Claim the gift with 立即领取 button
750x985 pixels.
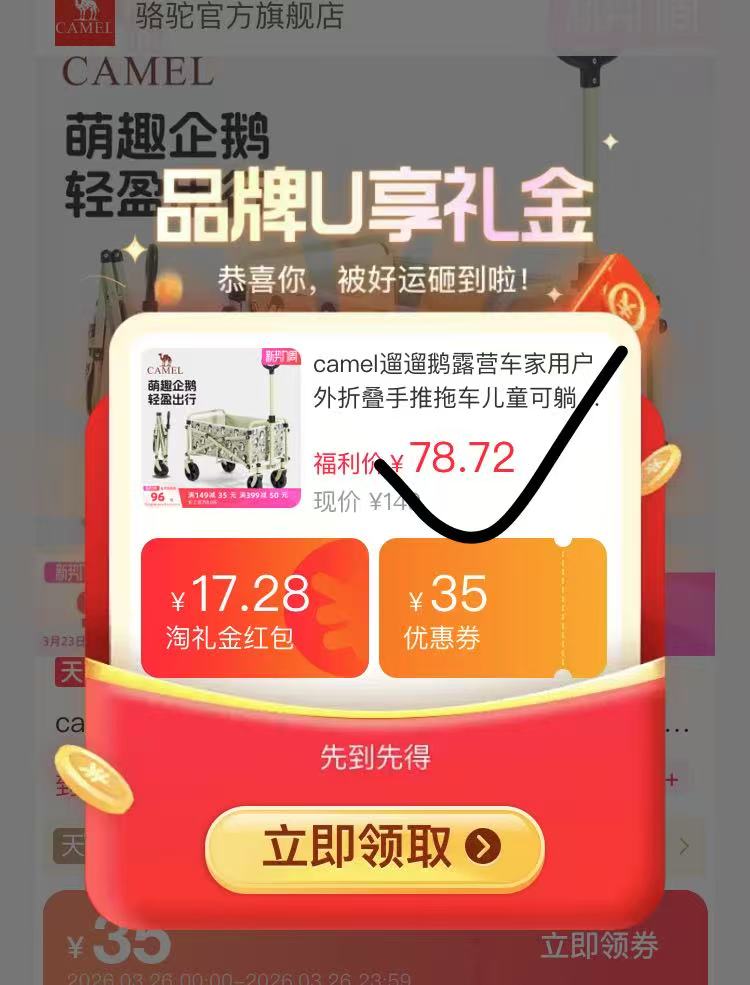click(374, 848)
